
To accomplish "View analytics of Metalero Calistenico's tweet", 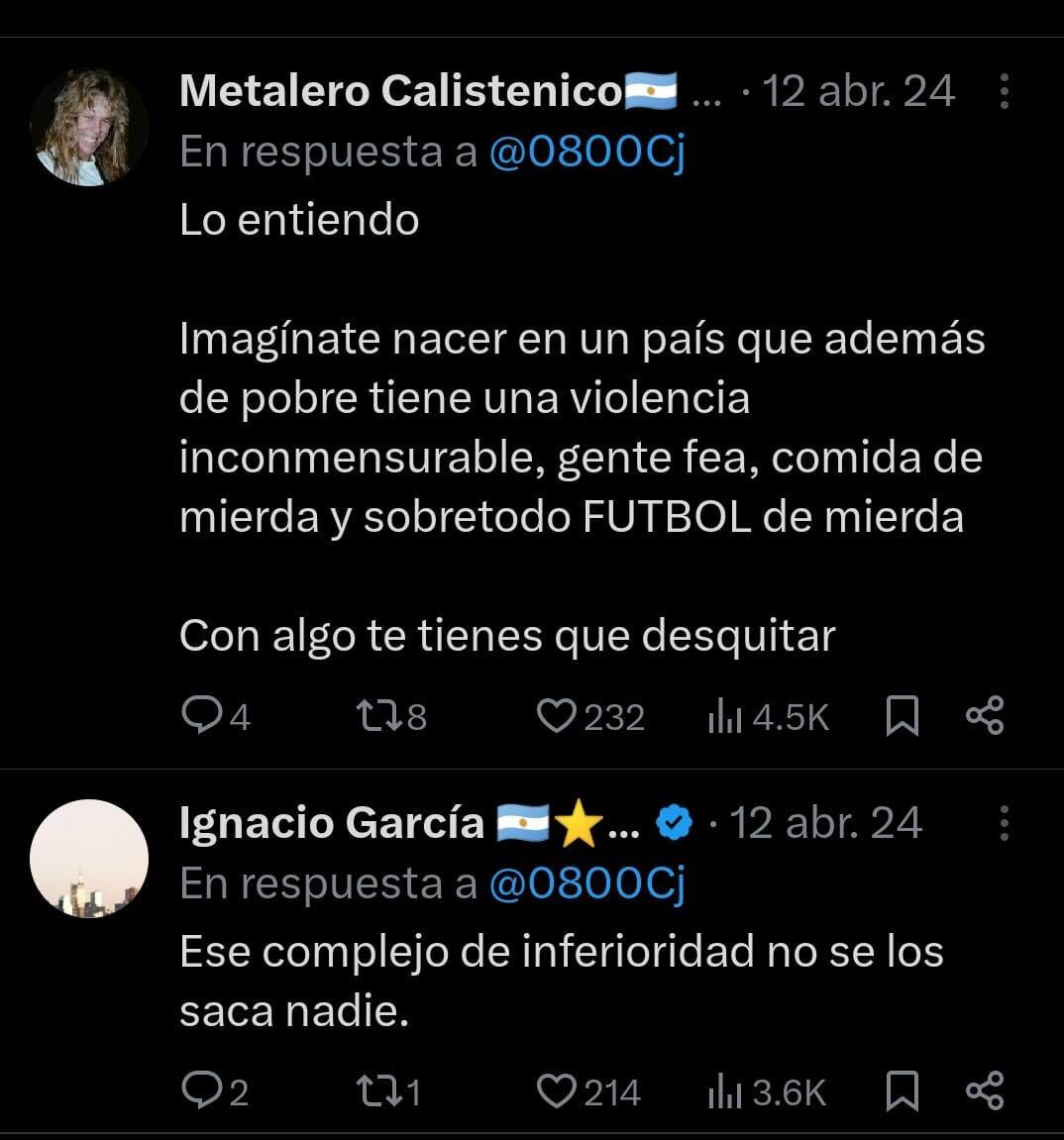I will pyautogui.click(x=725, y=716).
